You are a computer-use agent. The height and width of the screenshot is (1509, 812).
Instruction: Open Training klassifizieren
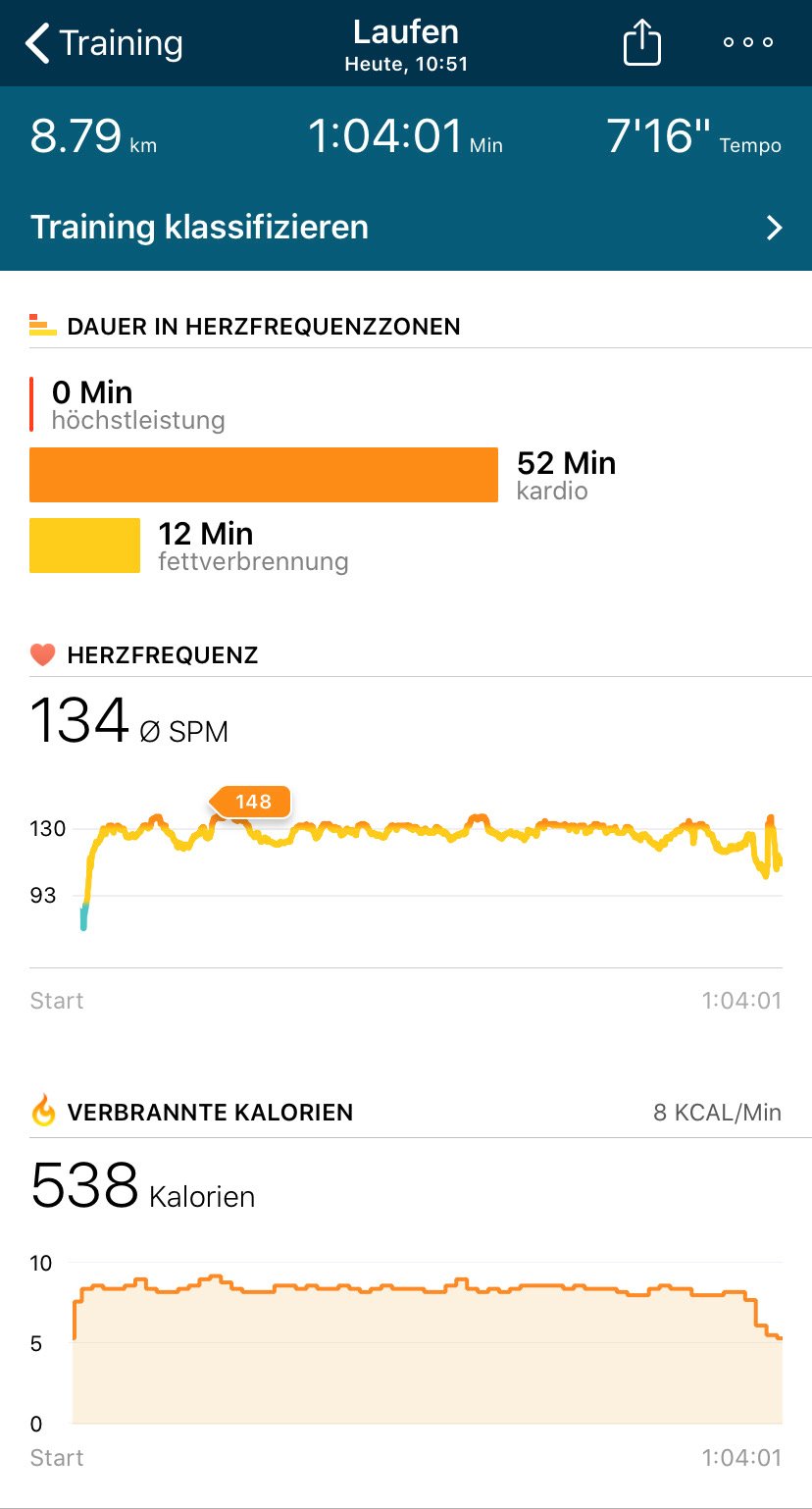(x=406, y=228)
